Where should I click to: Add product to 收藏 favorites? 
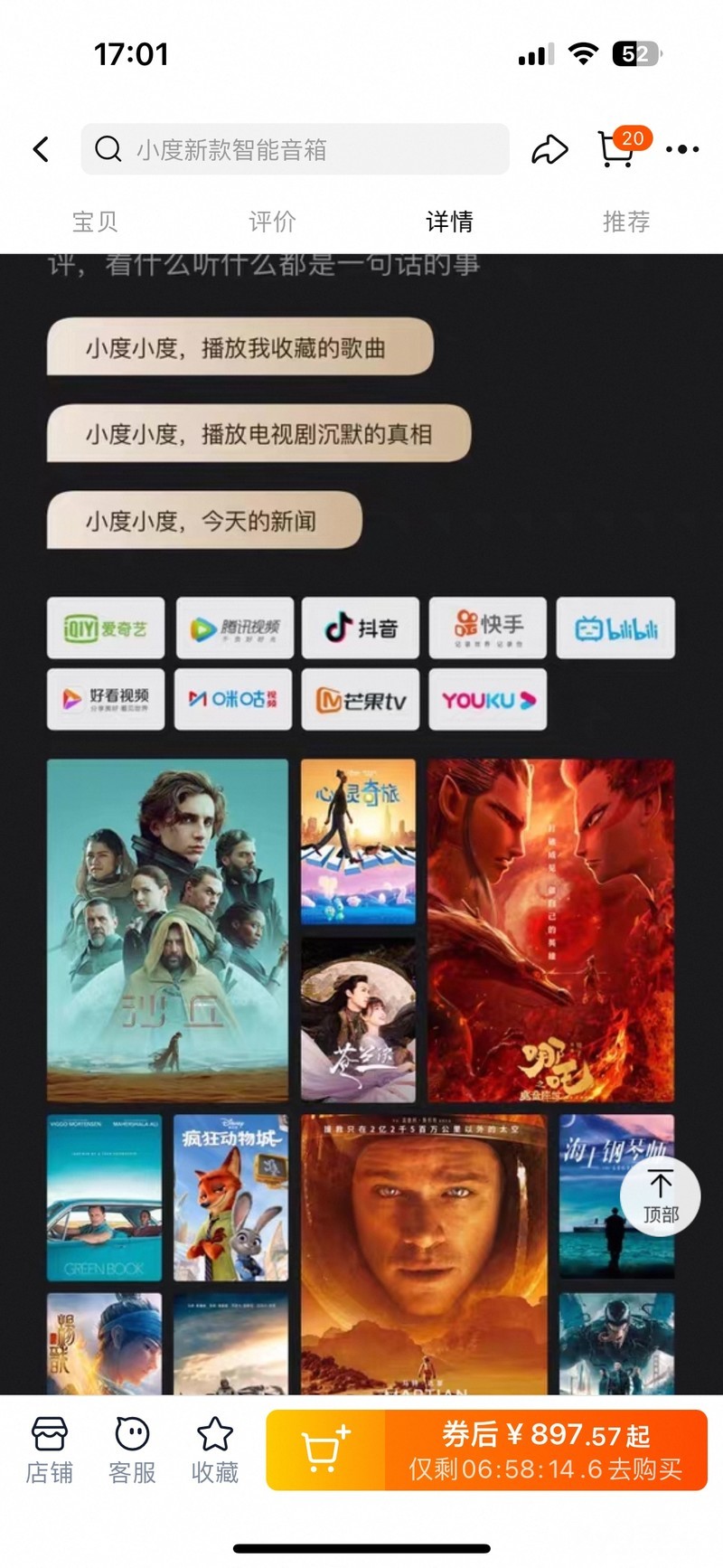point(215,1450)
